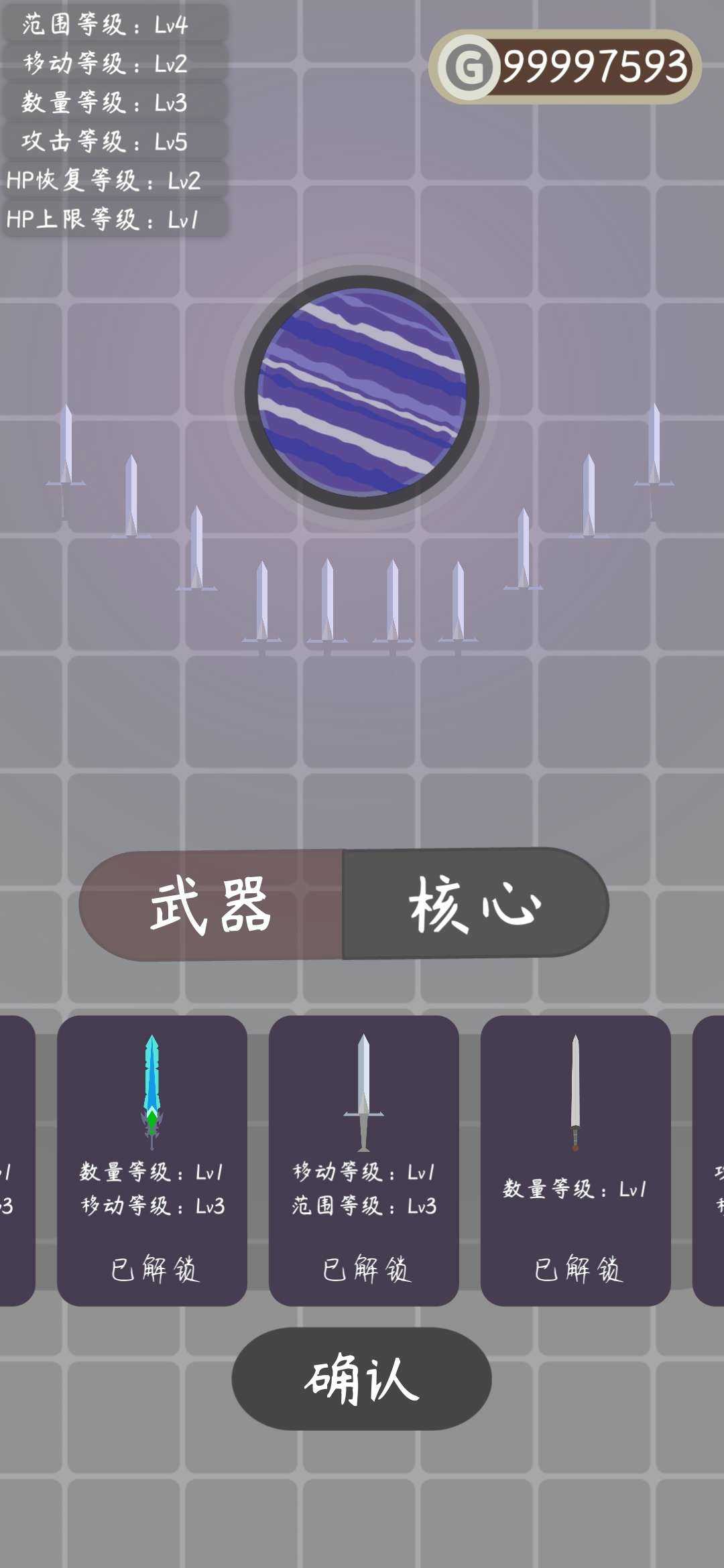The image size is (724, 1568).
Task: Switch to the 武器 tab
Action: [211, 905]
